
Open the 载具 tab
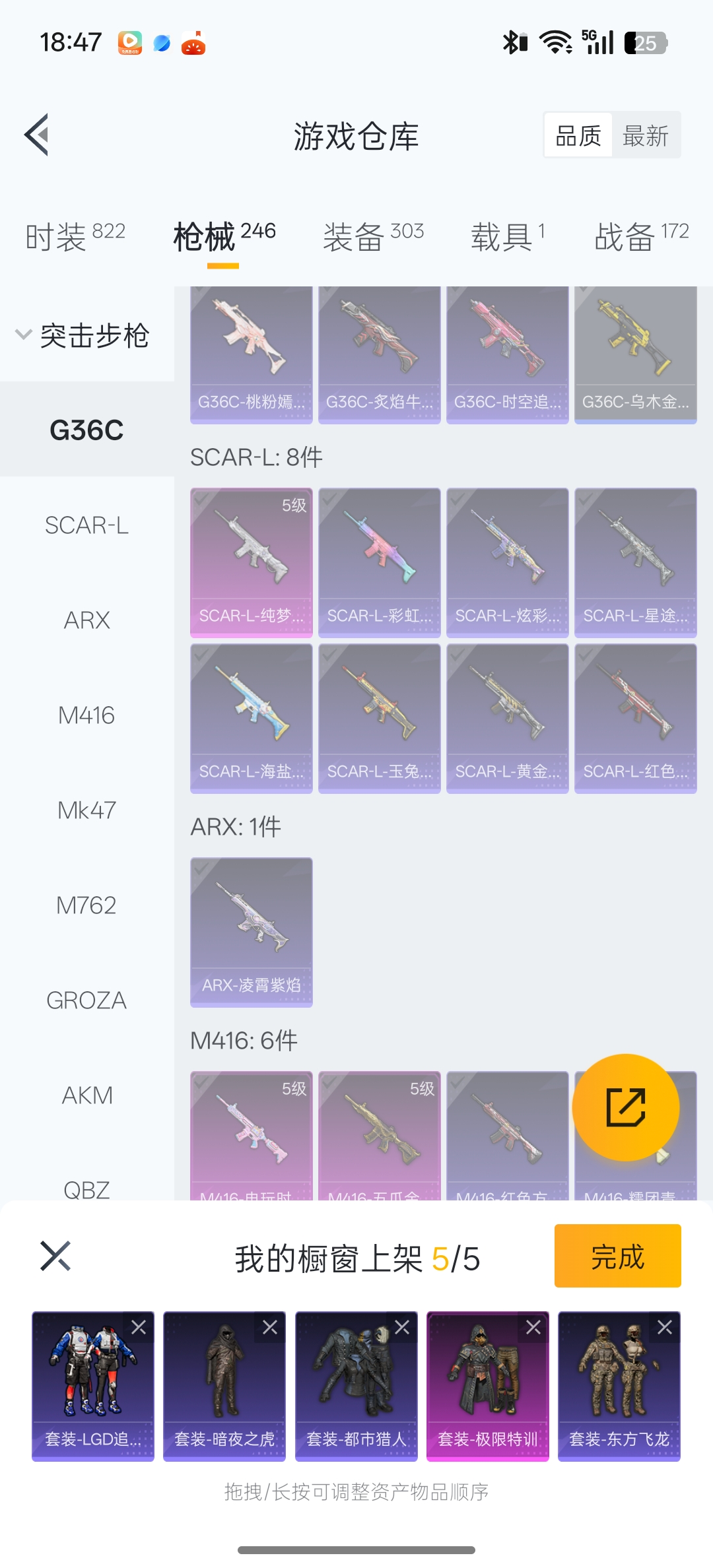[x=507, y=236]
